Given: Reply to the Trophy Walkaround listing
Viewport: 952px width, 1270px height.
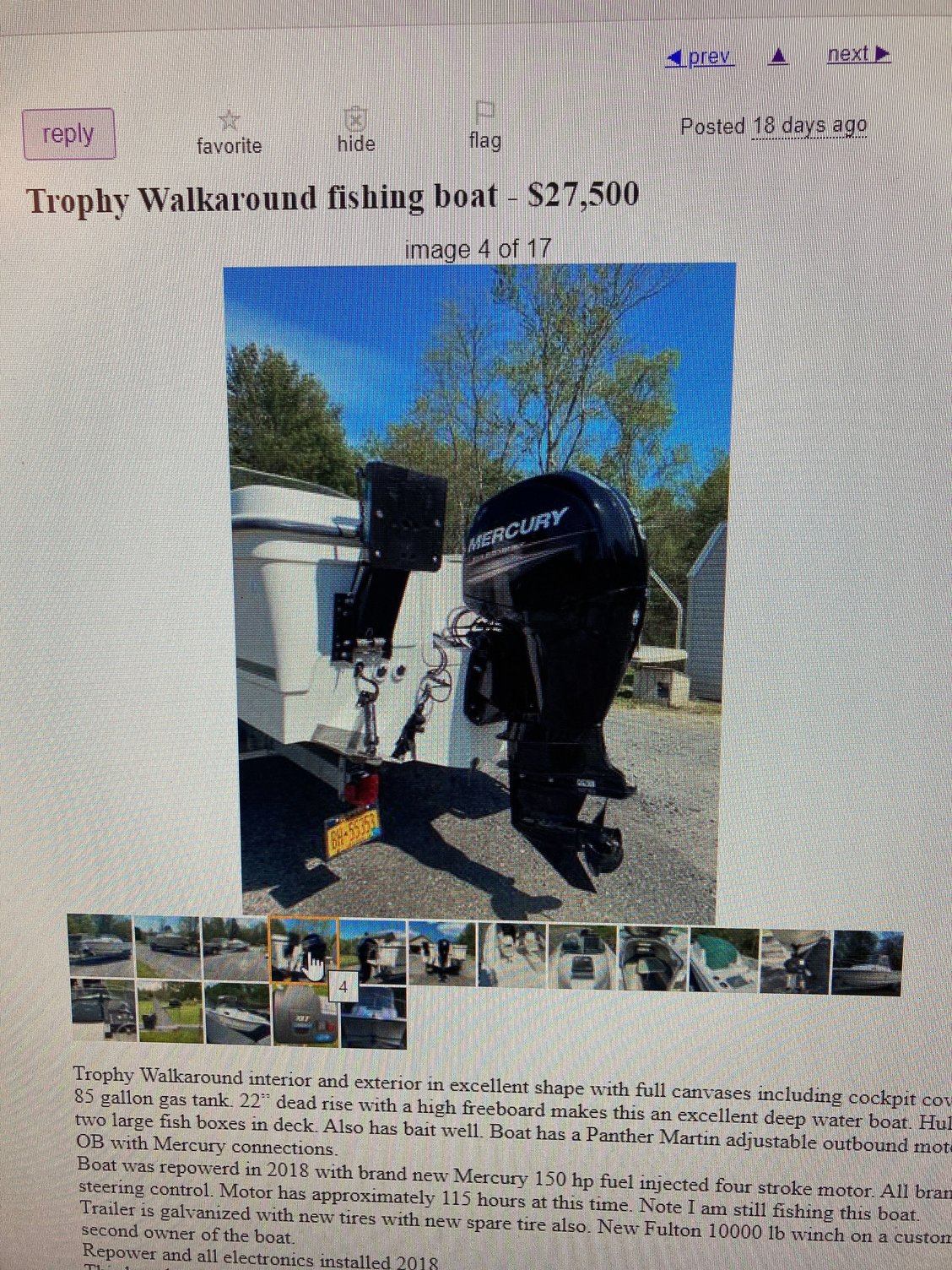Looking at the screenshot, I should pyautogui.click(x=68, y=133).
